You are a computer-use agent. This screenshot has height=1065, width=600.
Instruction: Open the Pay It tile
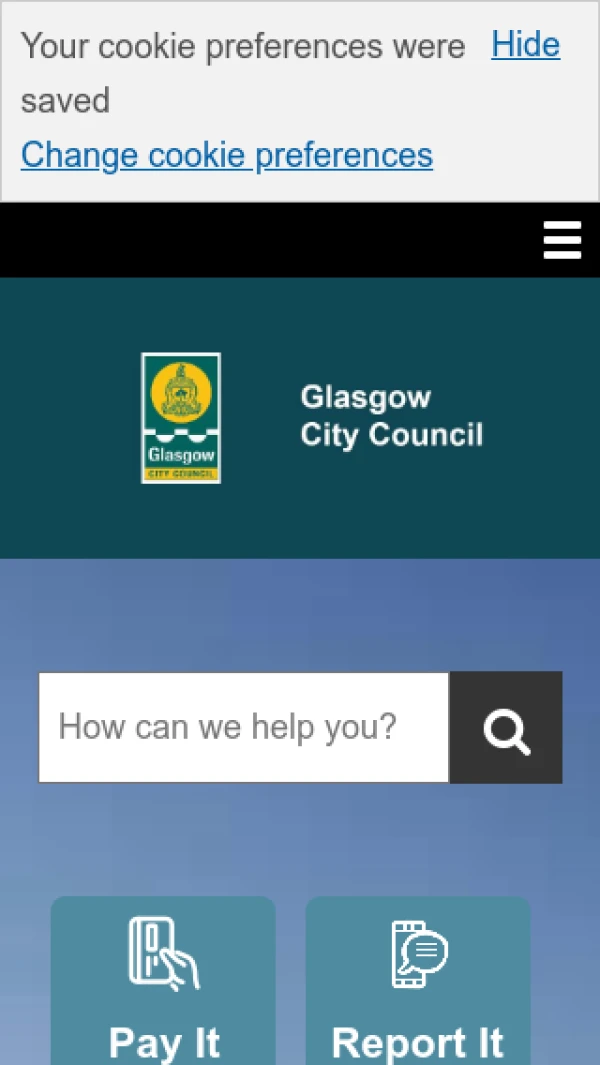coord(163,985)
